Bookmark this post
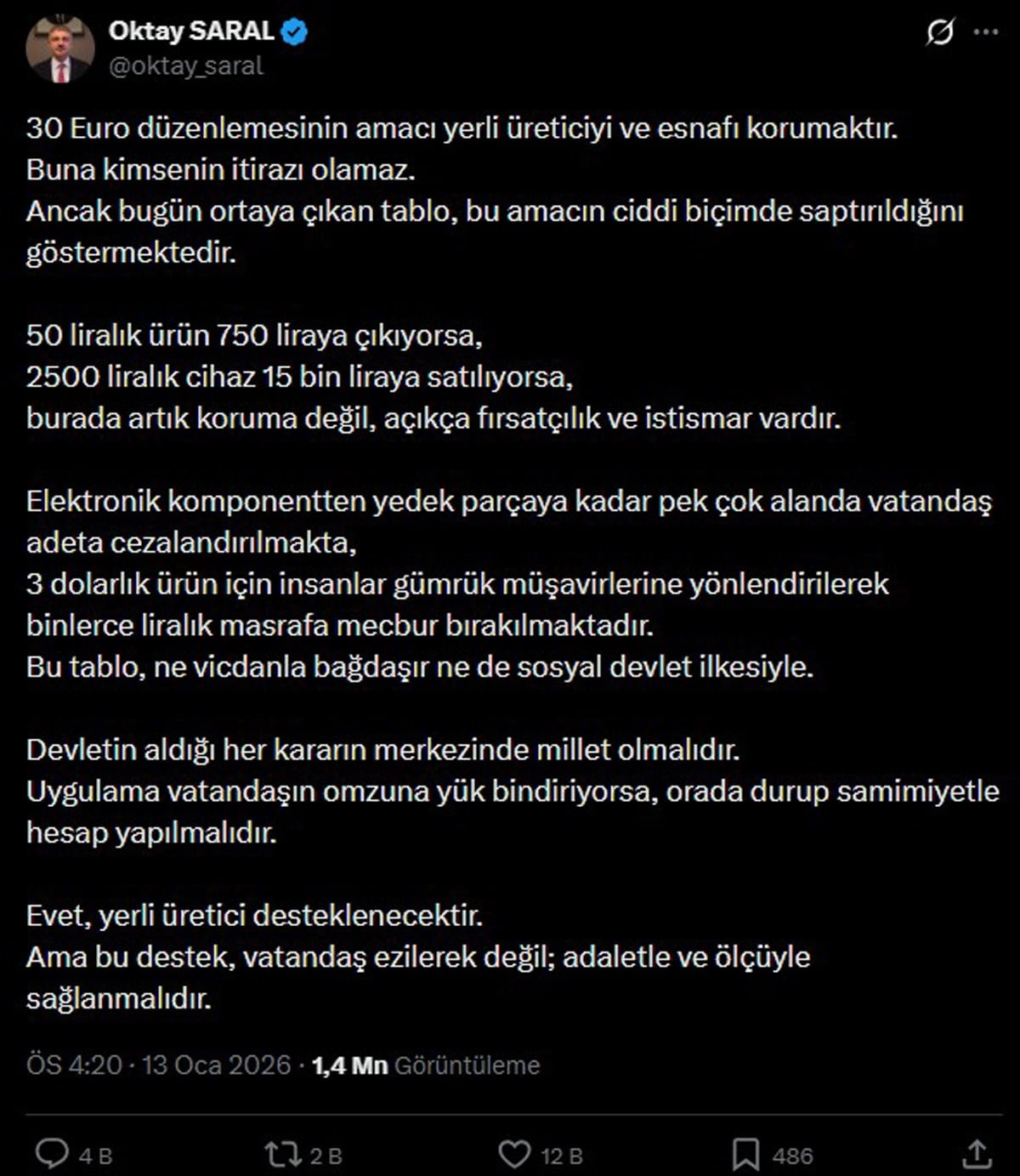1020x1176 pixels. [x=745, y=1155]
